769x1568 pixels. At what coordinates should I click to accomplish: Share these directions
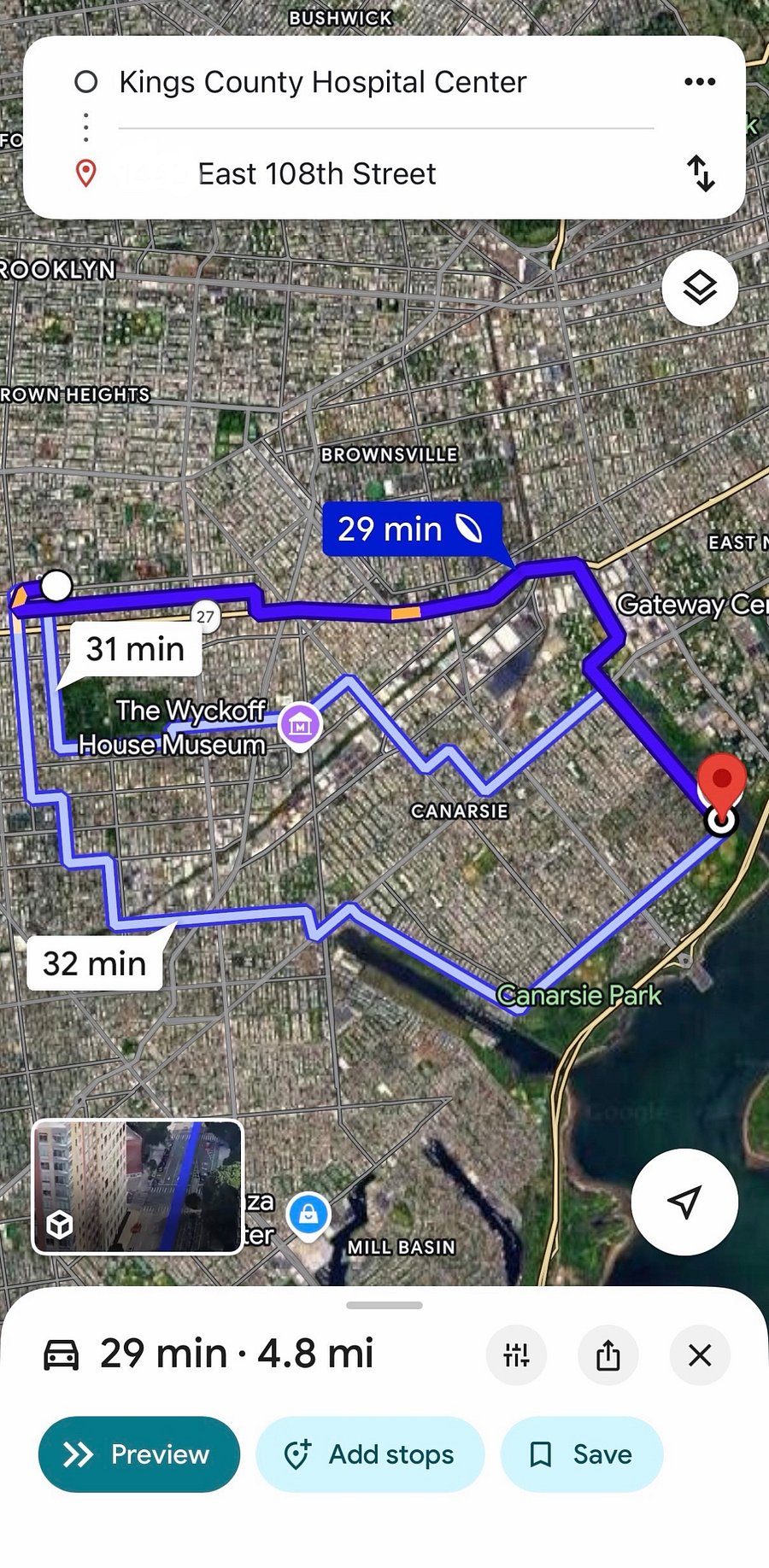click(x=608, y=1354)
